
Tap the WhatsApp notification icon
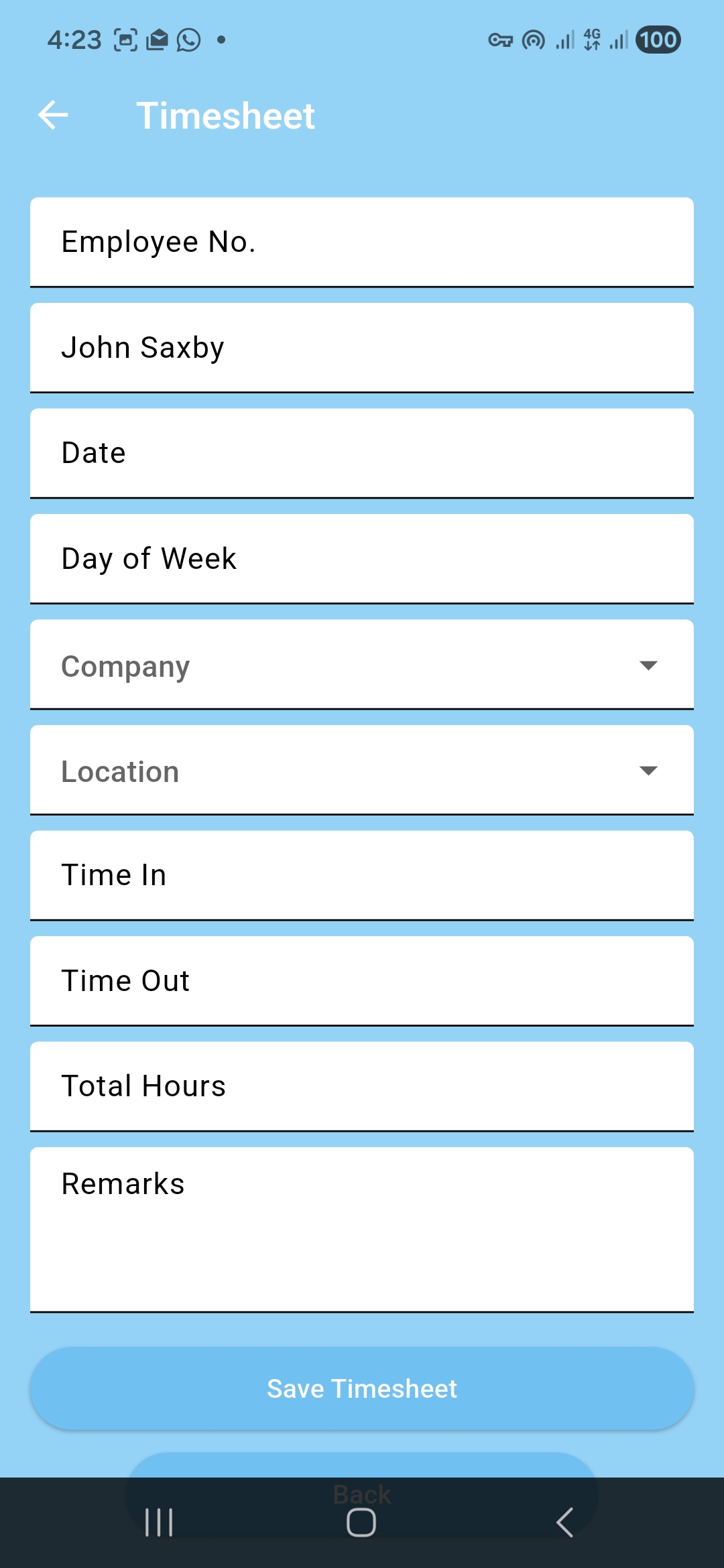[x=188, y=40]
